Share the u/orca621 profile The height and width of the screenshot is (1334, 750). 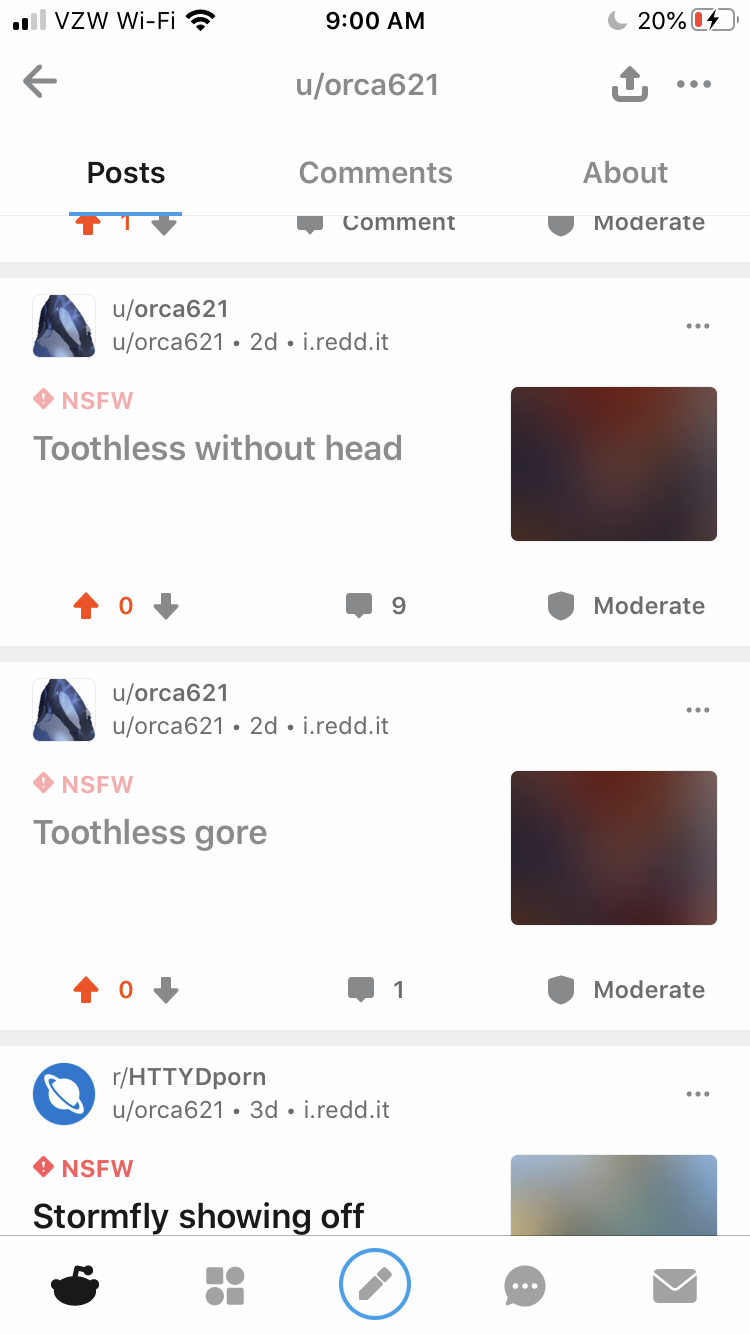pos(629,85)
